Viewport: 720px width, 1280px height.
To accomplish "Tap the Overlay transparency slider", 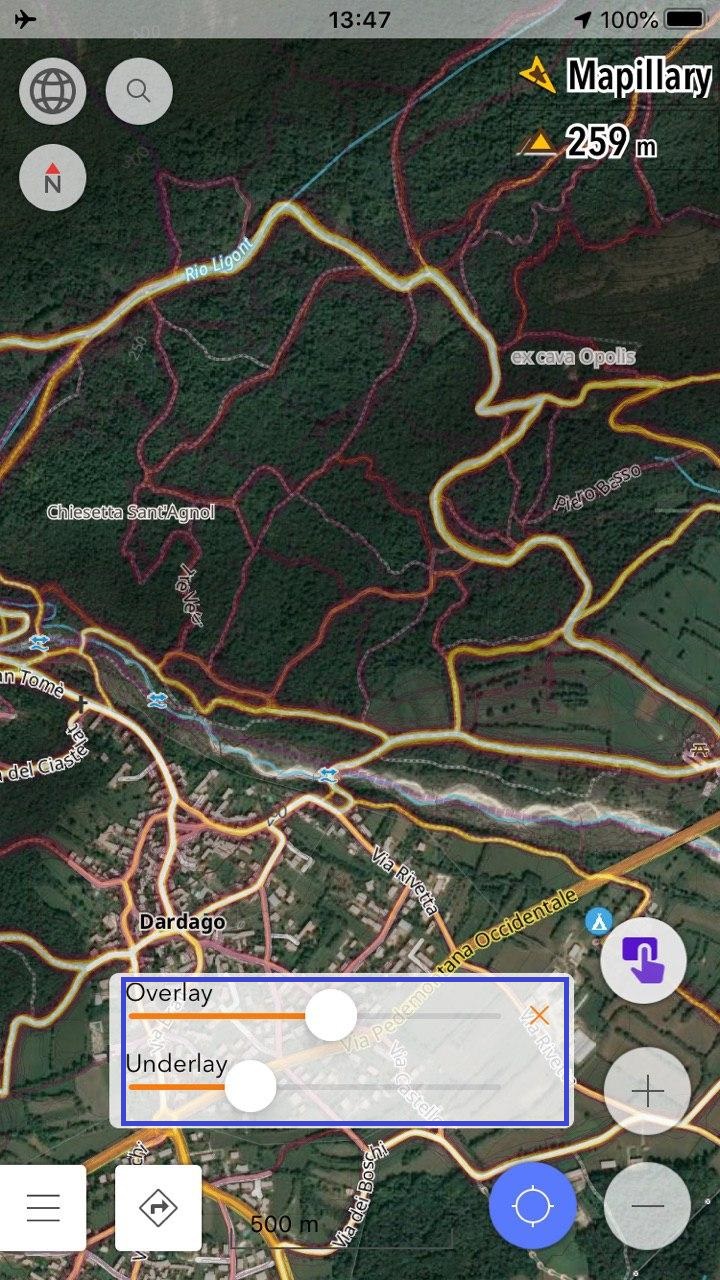I will coord(330,1016).
